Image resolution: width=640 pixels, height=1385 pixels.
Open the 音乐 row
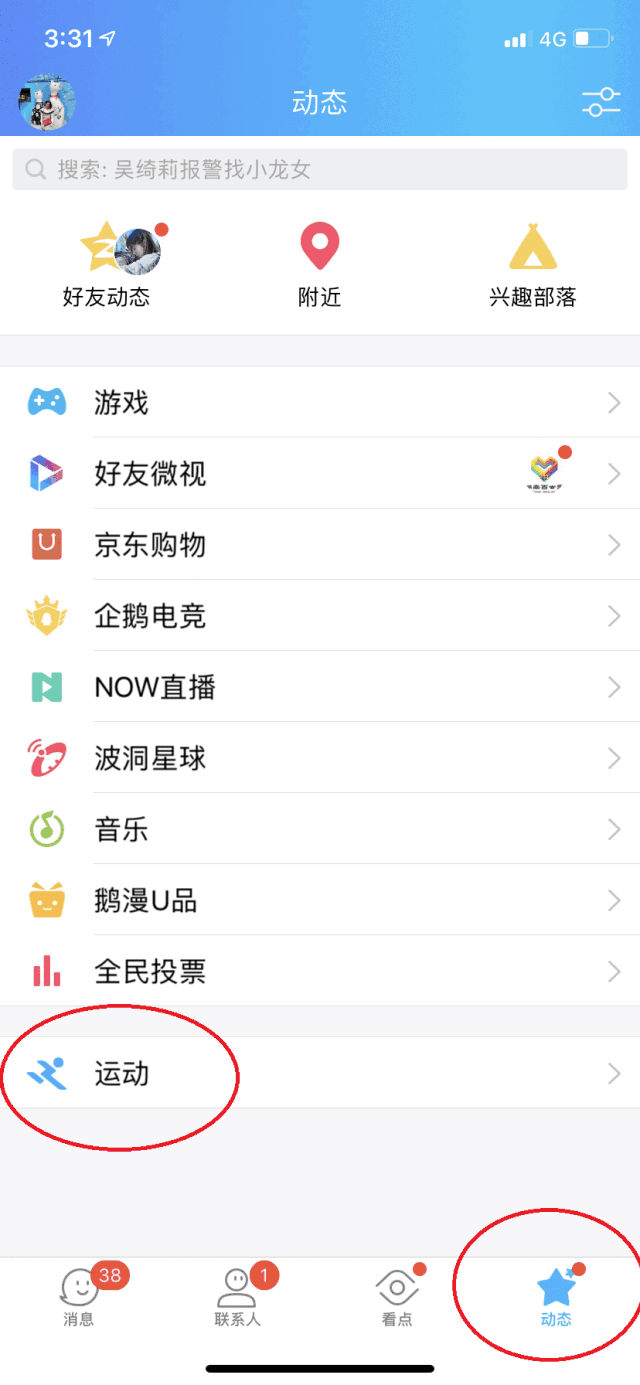[320, 829]
